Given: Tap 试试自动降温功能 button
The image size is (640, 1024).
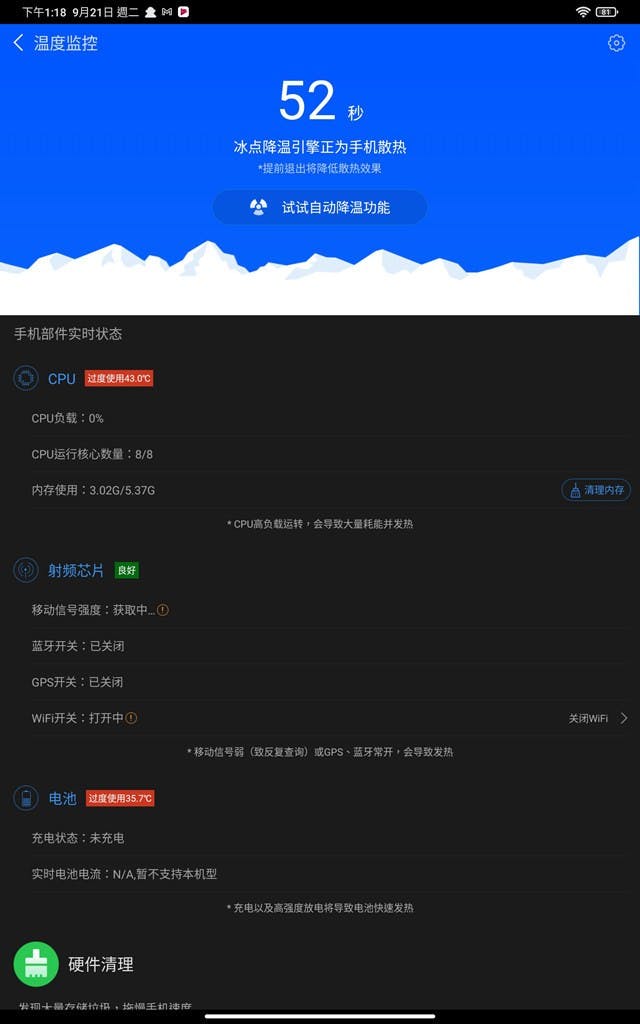Looking at the screenshot, I should click(320, 207).
